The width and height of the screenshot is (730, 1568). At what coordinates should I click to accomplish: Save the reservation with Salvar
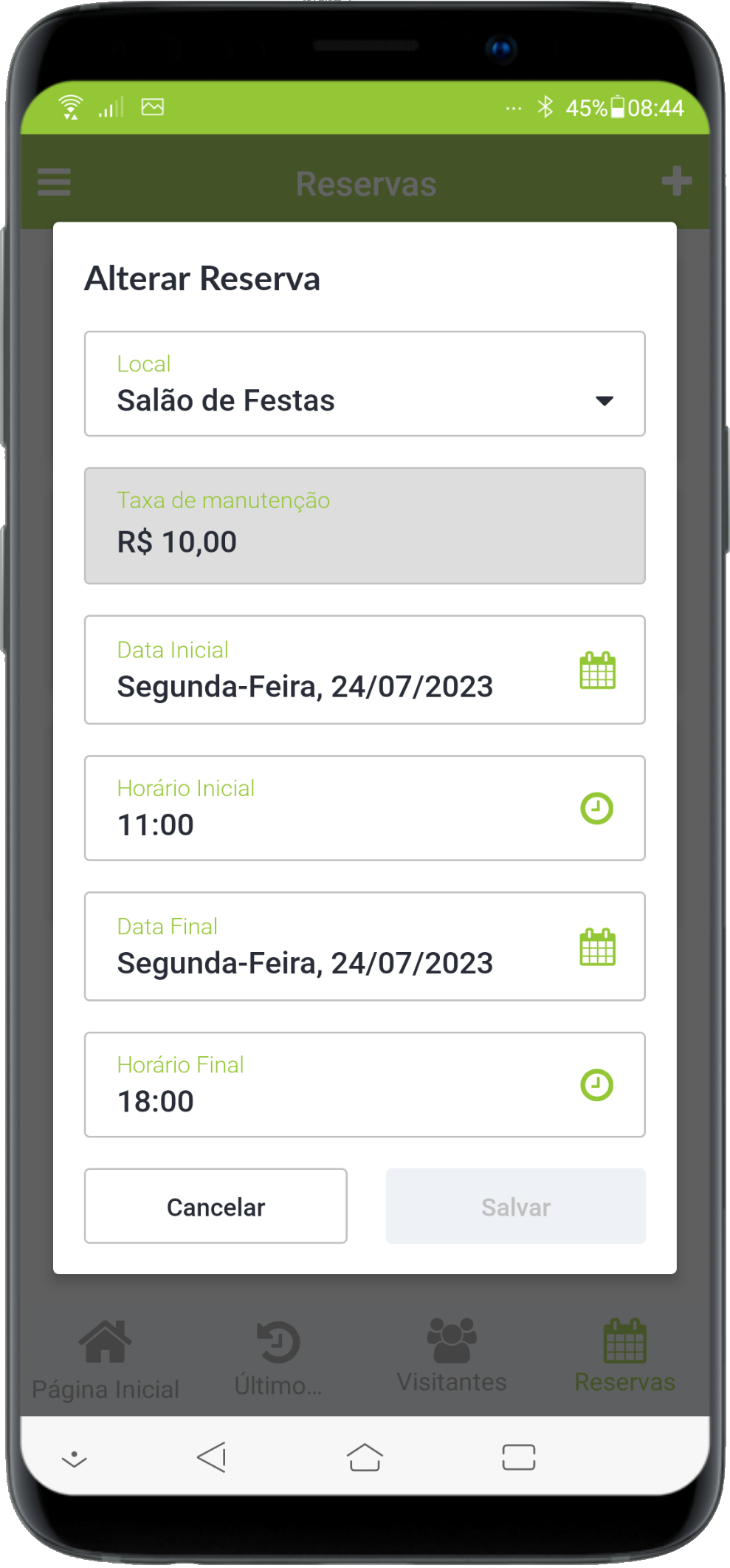515,1207
